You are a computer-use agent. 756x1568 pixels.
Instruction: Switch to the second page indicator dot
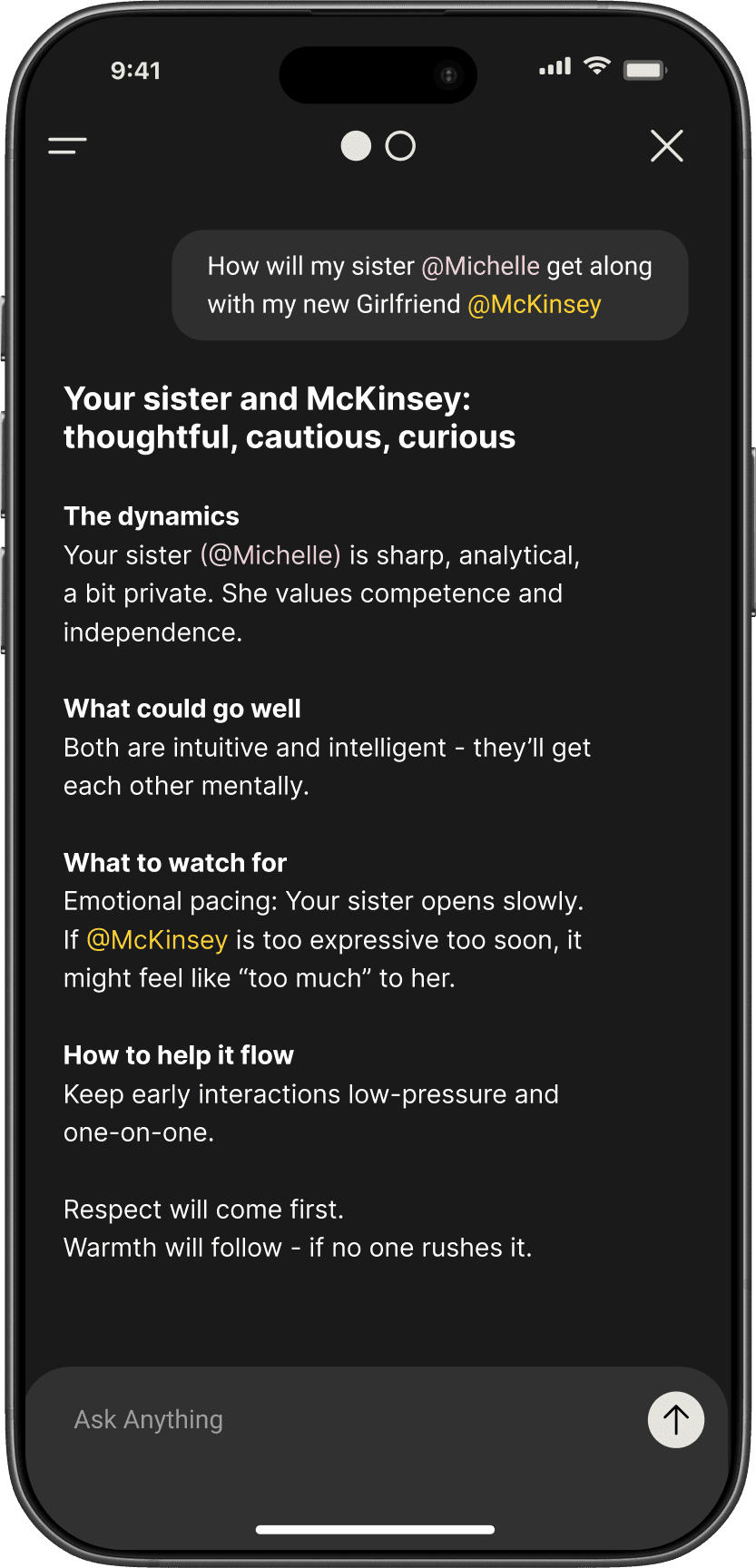[400, 146]
